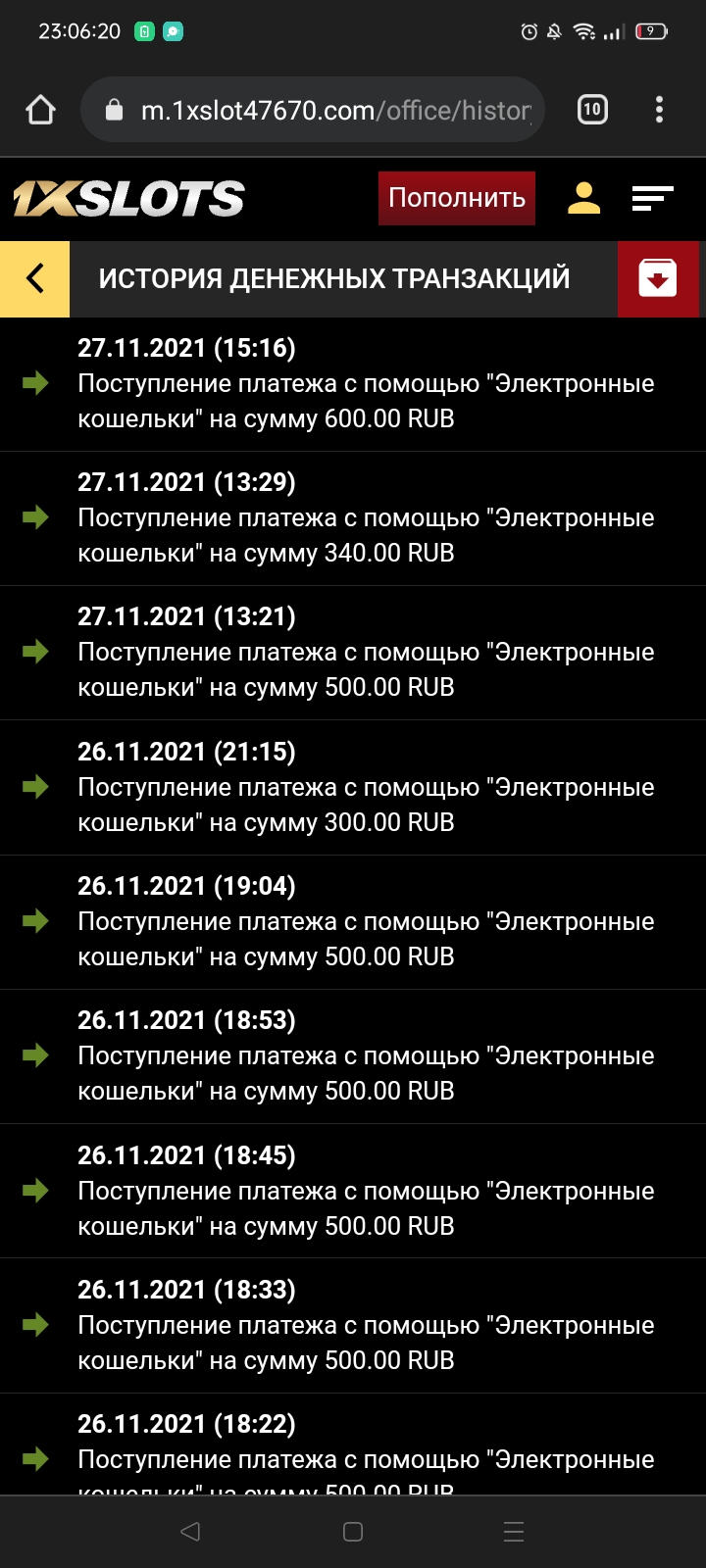
Task: Tap the Пополнить deposit button
Action: [457, 198]
